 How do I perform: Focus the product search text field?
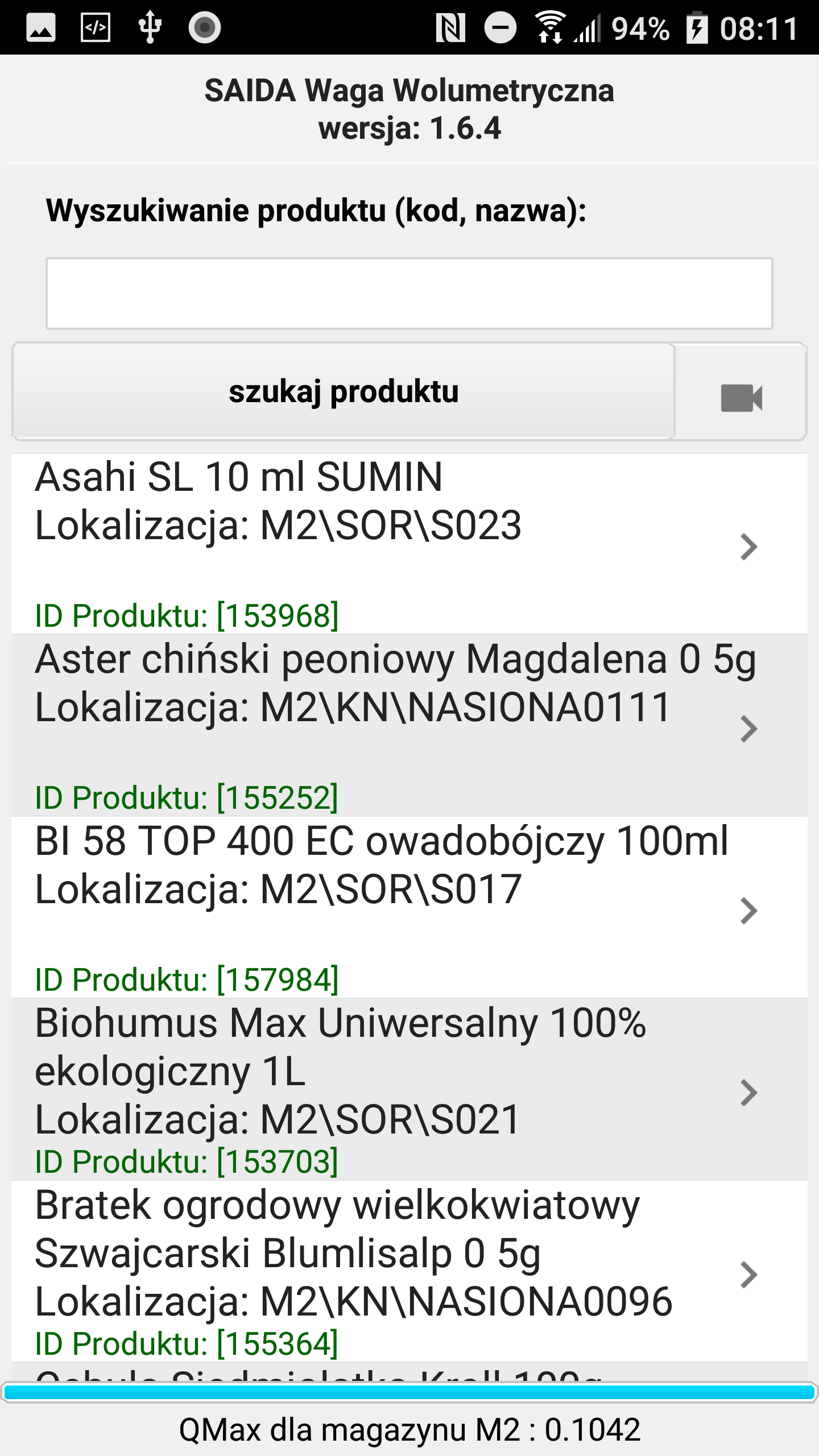(409, 293)
